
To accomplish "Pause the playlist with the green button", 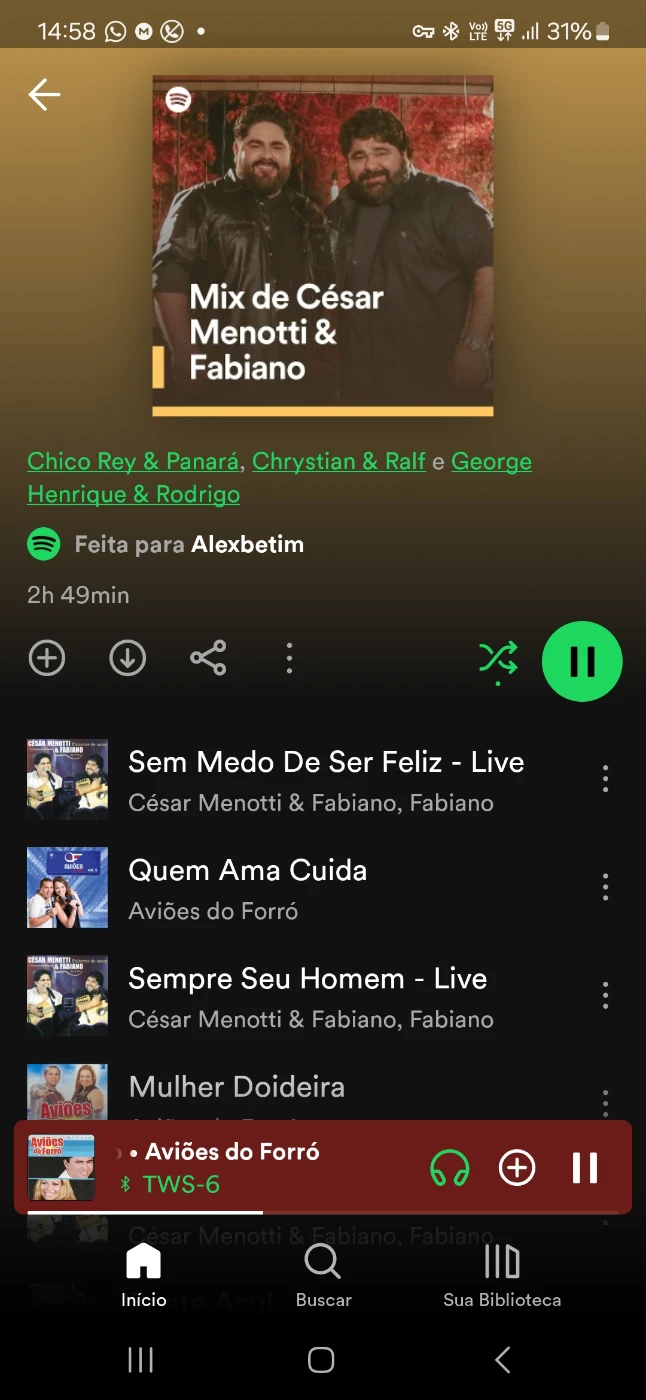I will pos(582,661).
